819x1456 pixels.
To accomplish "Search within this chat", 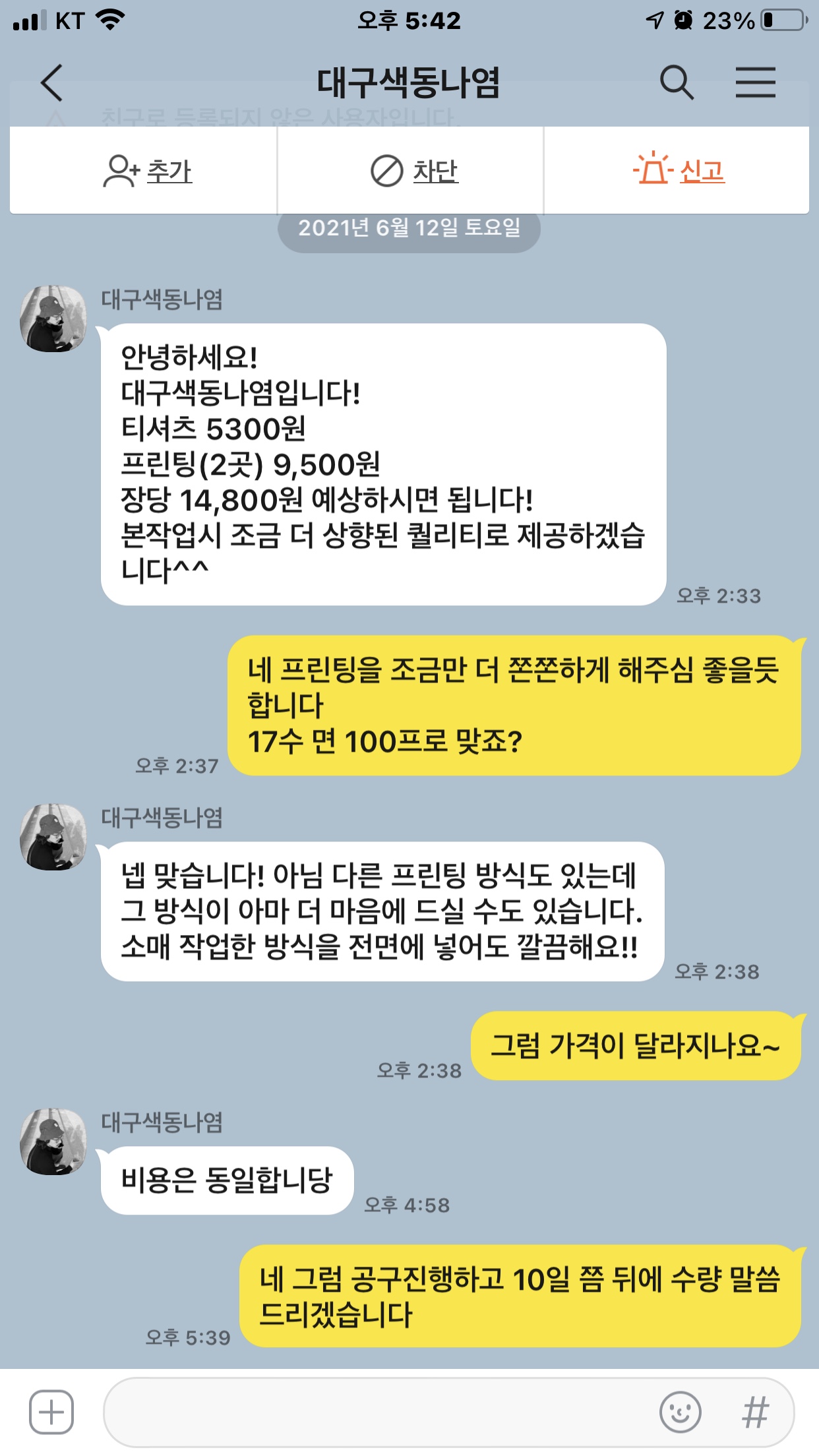I will coord(677,83).
